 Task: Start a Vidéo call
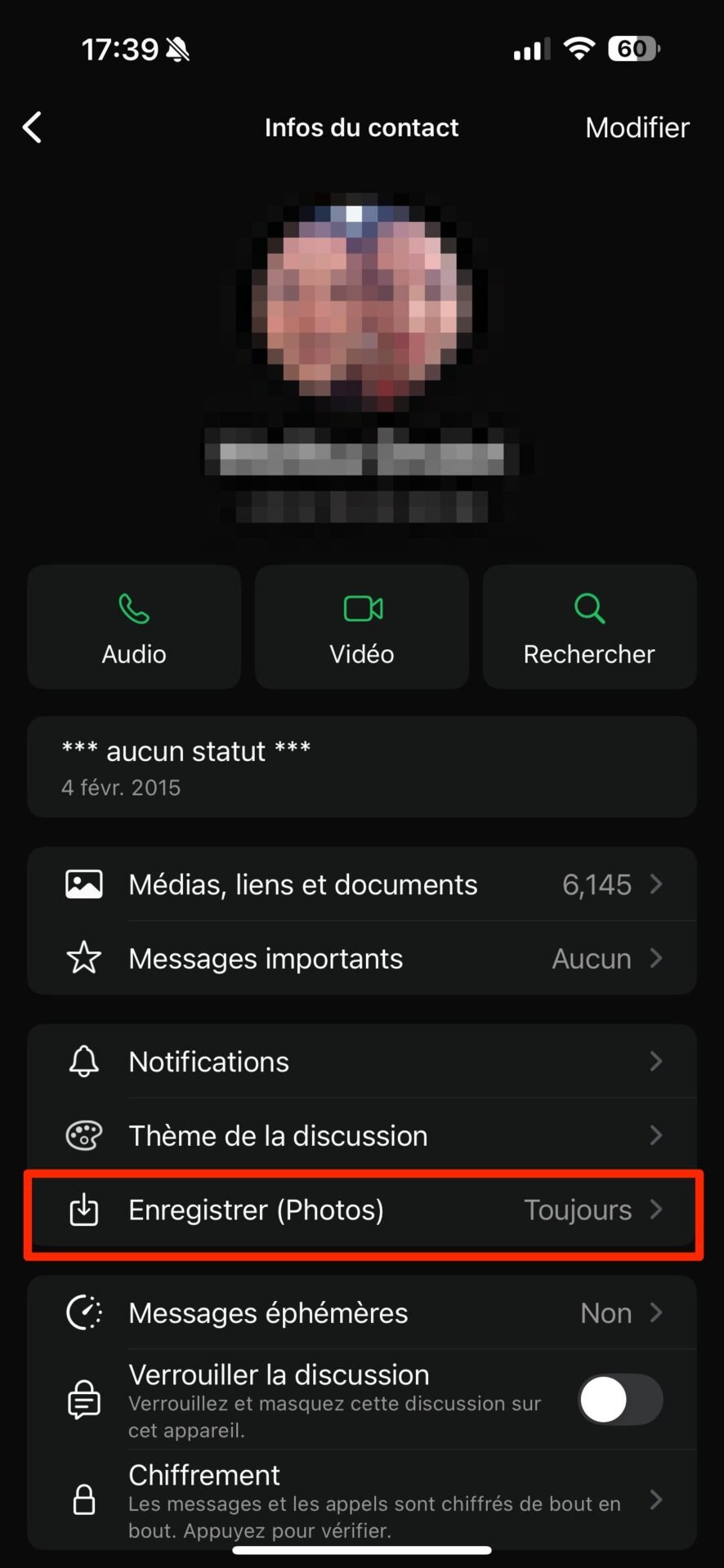click(362, 627)
